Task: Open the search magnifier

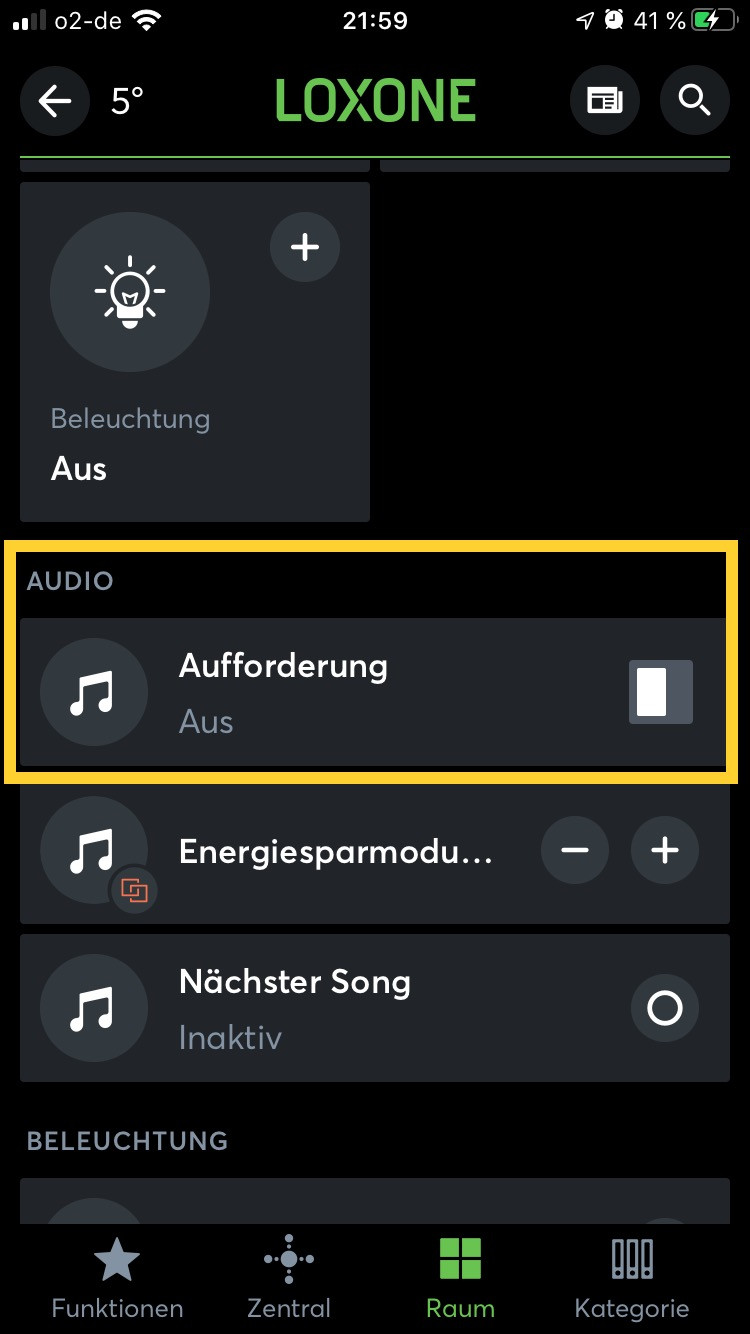Action: (x=694, y=101)
